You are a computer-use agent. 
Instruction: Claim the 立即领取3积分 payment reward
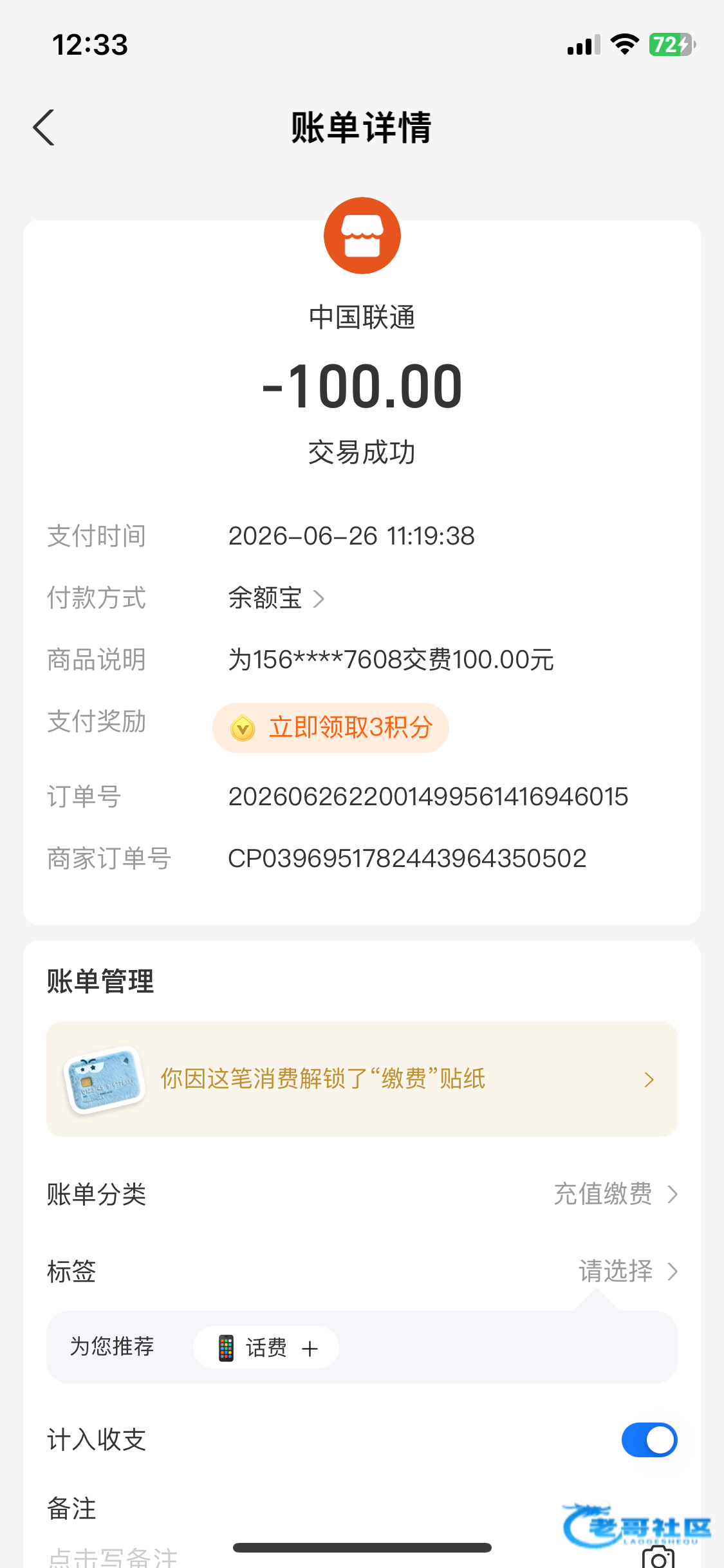pos(331,728)
